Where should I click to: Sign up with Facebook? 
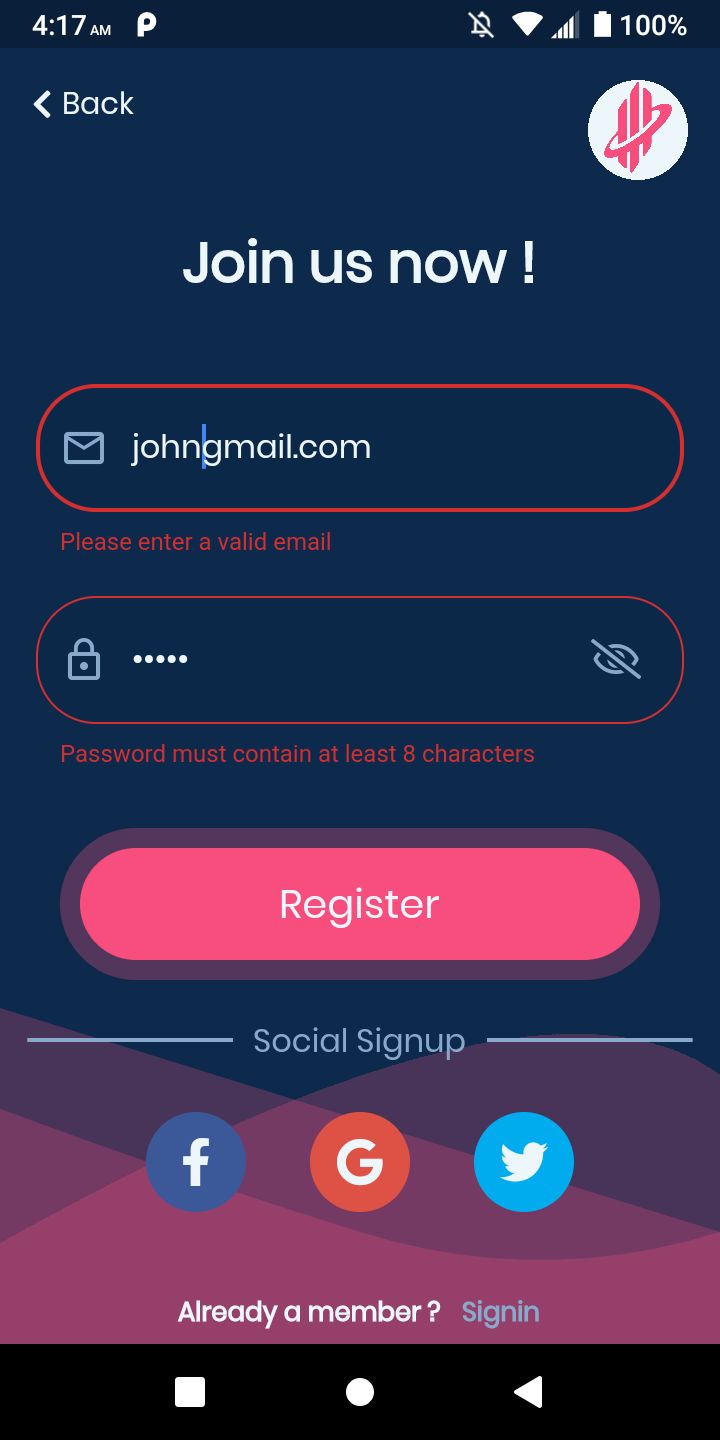[196, 1162]
